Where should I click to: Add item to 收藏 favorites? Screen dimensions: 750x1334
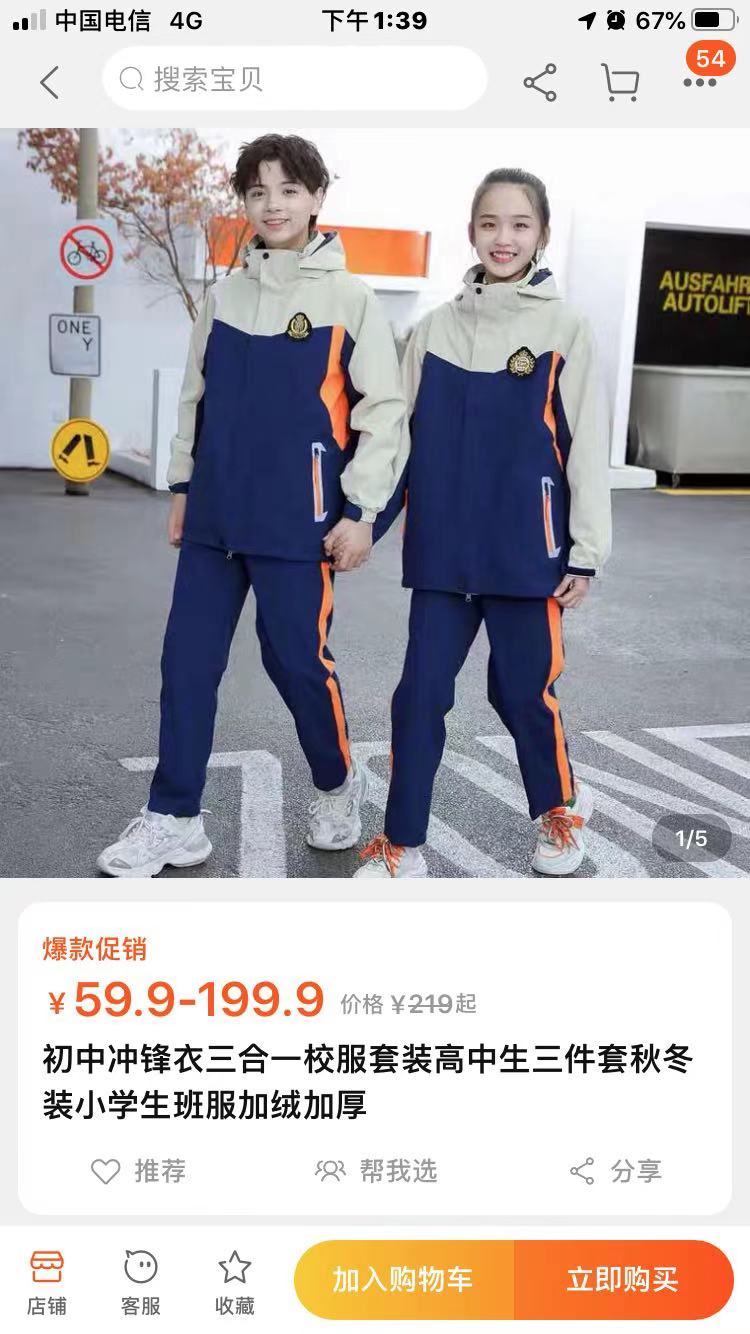click(x=235, y=1282)
